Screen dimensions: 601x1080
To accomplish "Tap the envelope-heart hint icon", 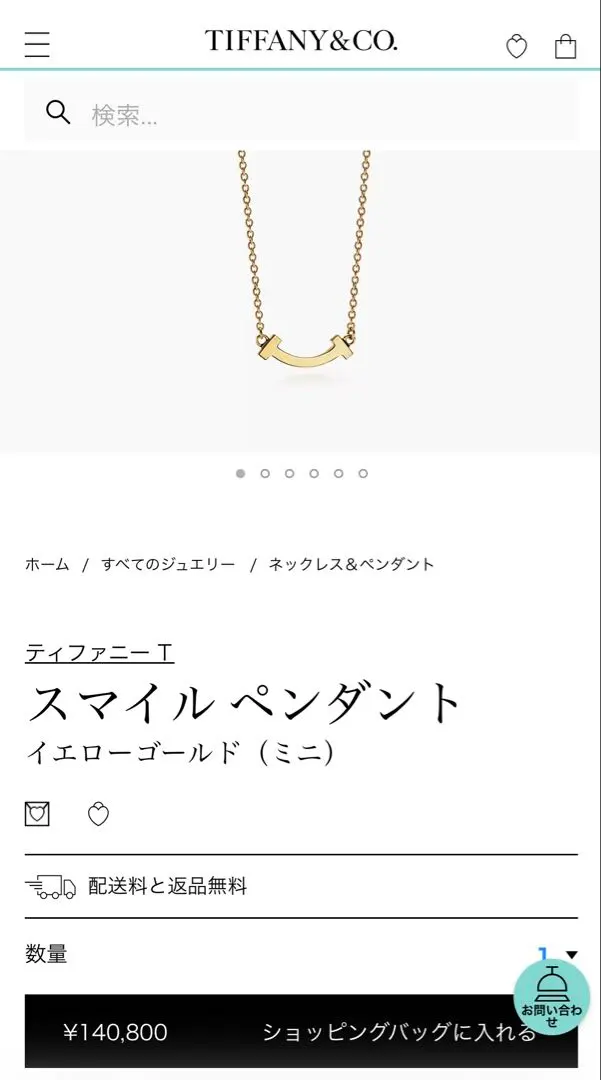I will (37, 814).
